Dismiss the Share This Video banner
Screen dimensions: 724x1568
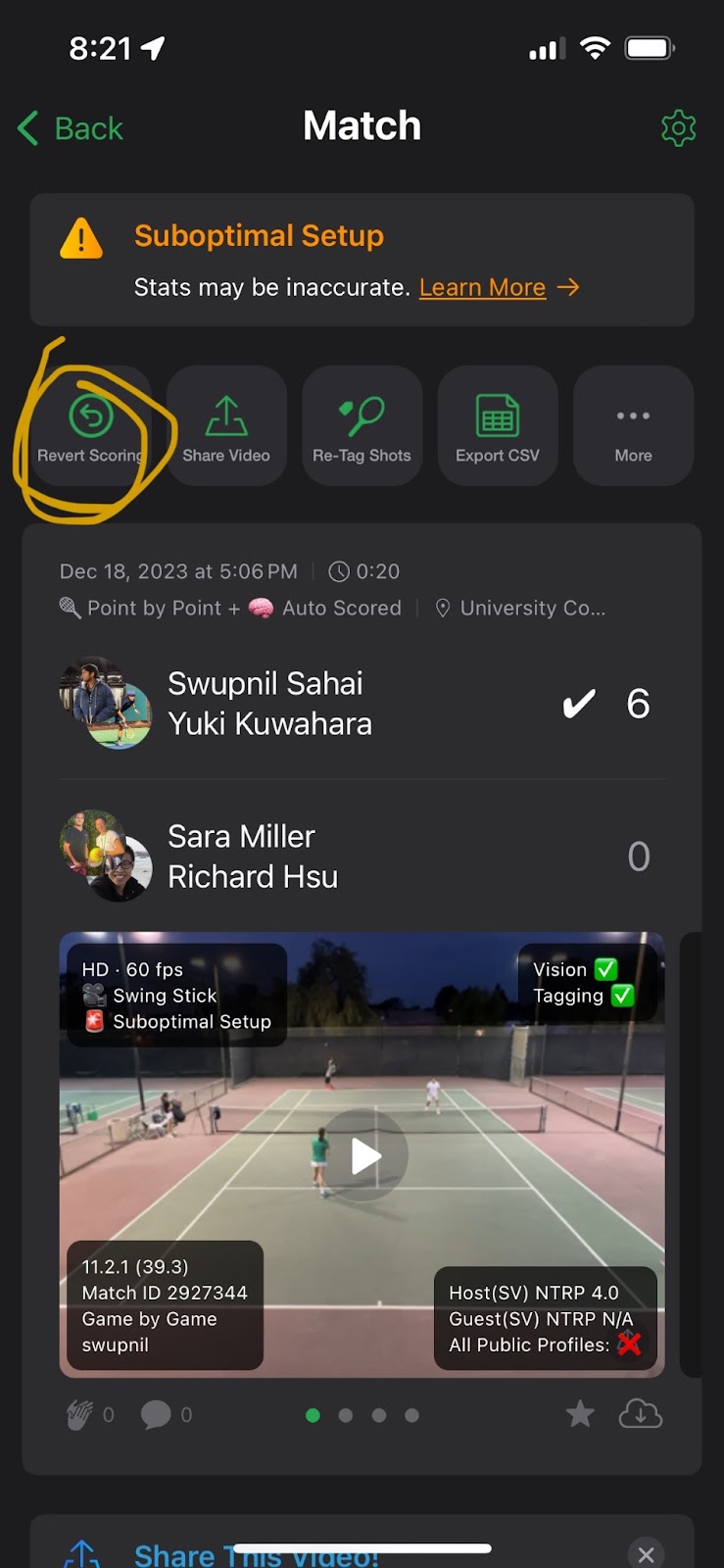click(646, 1554)
